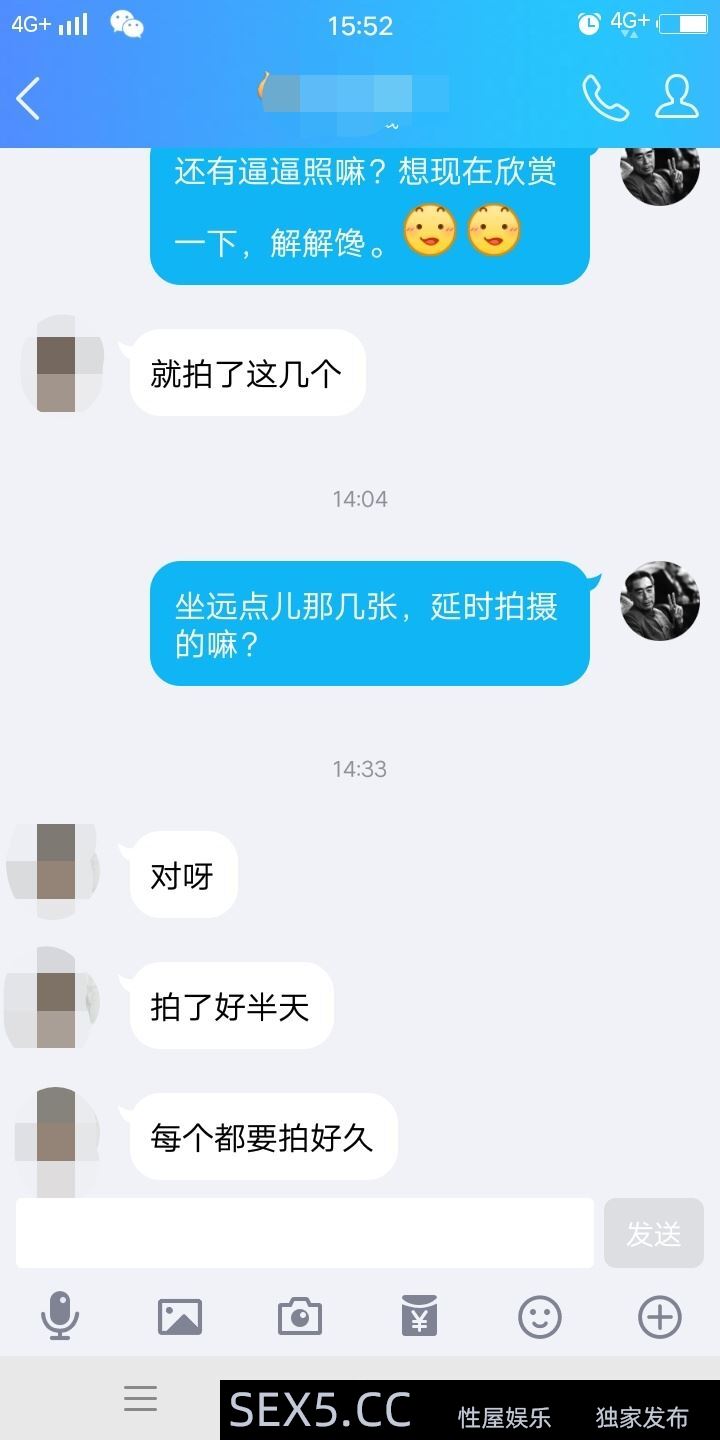The image size is (720, 1440).
Task: Expand more options with the plus icon
Action: tap(660, 1316)
